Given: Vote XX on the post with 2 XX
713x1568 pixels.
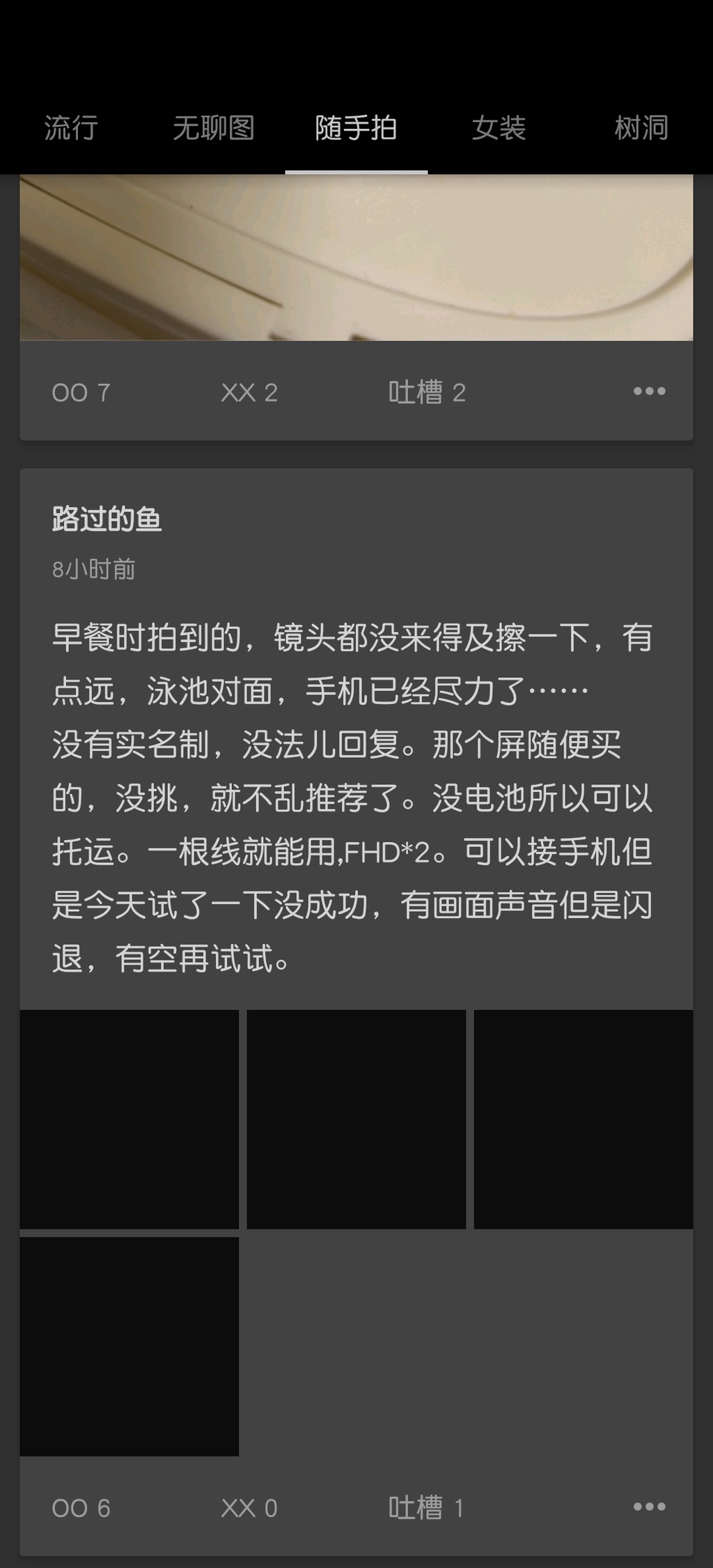Looking at the screenshot, I should (249, 393).
